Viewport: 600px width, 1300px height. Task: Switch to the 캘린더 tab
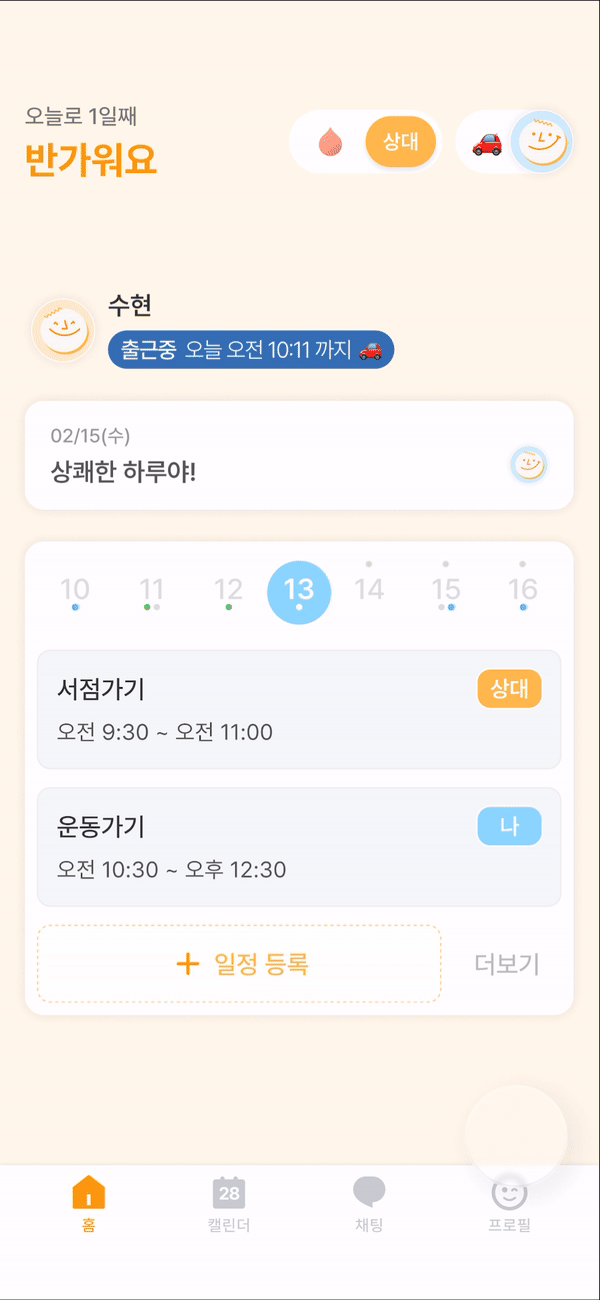tap(229, 1203)
